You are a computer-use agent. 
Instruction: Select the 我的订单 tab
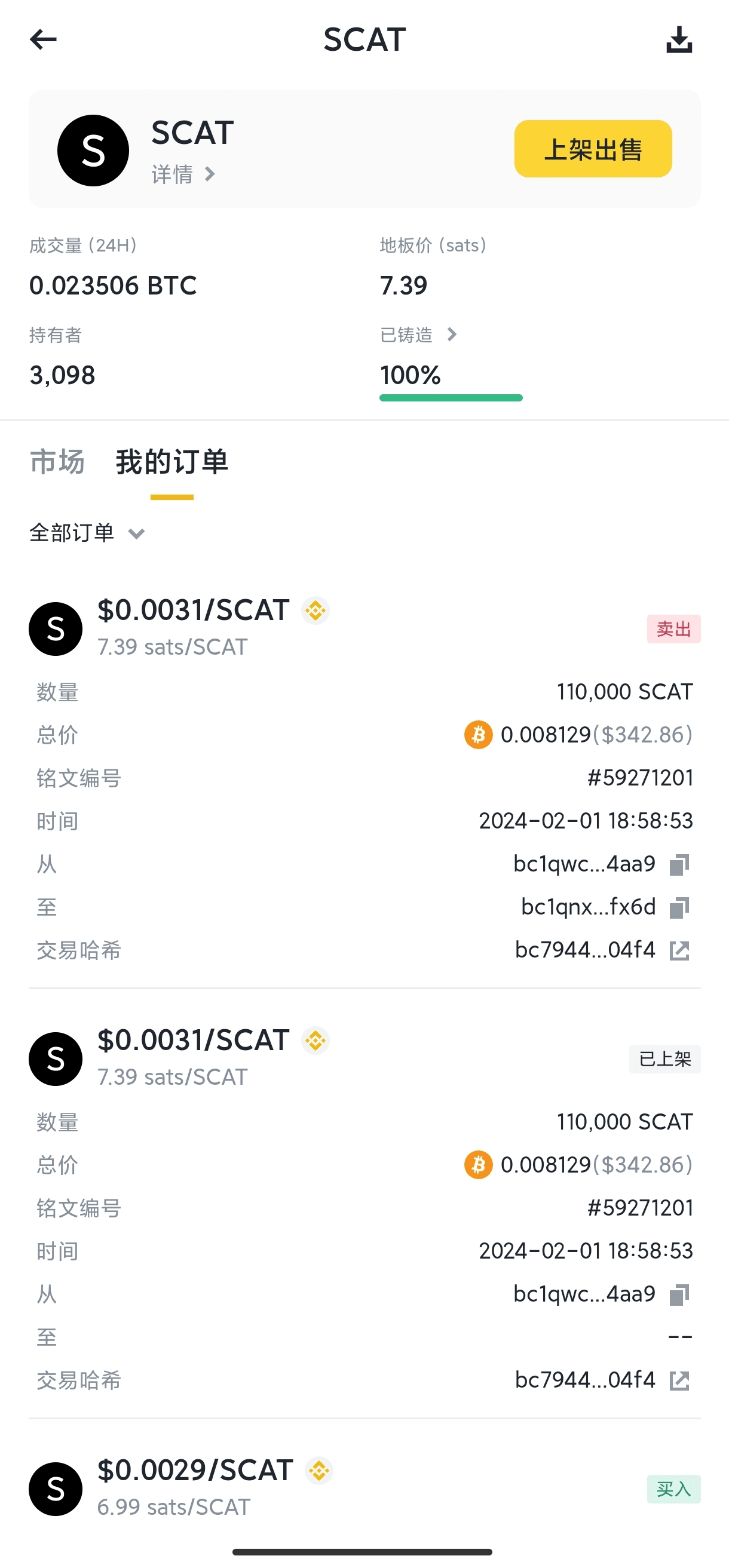point(171,462)
